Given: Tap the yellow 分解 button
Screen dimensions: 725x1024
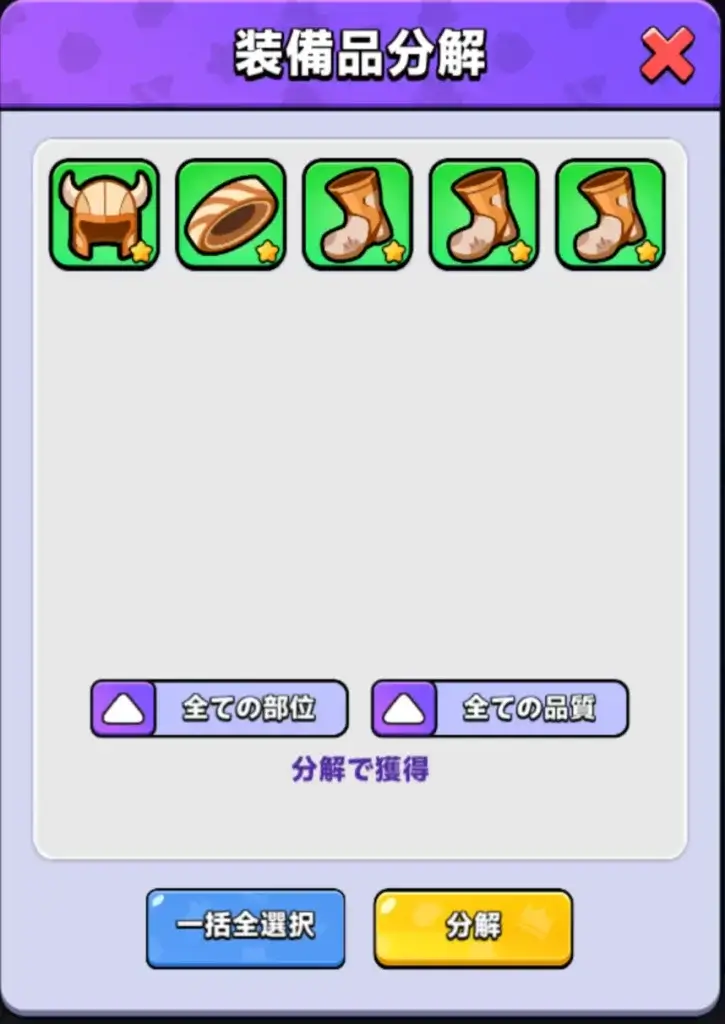Looking at the screenshot, I should pyautogui.click(x=473, y=928).
